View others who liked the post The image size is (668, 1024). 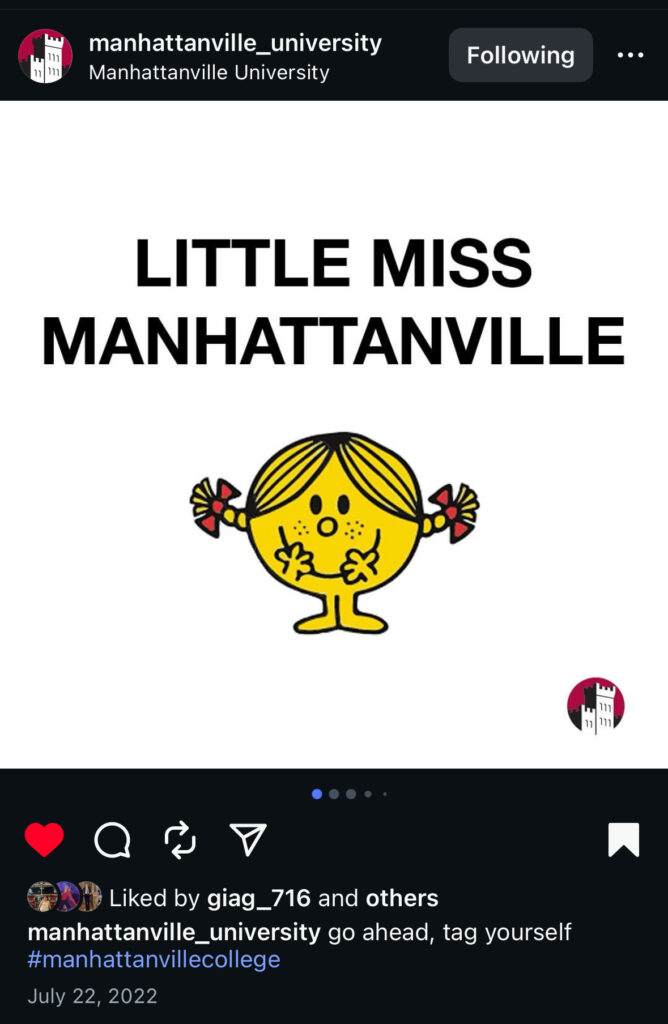point(401,898)
